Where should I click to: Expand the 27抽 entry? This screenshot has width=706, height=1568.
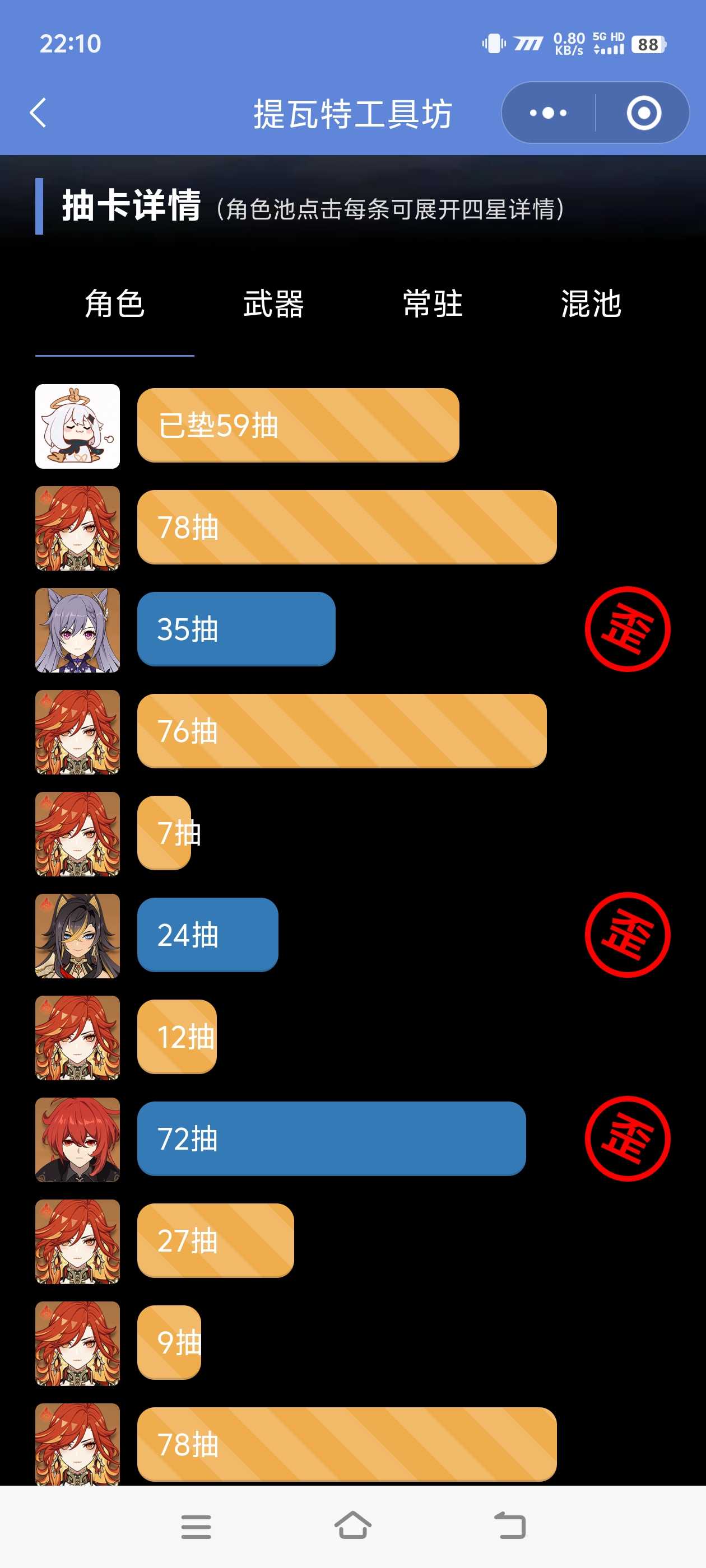tap(215, 1240)
